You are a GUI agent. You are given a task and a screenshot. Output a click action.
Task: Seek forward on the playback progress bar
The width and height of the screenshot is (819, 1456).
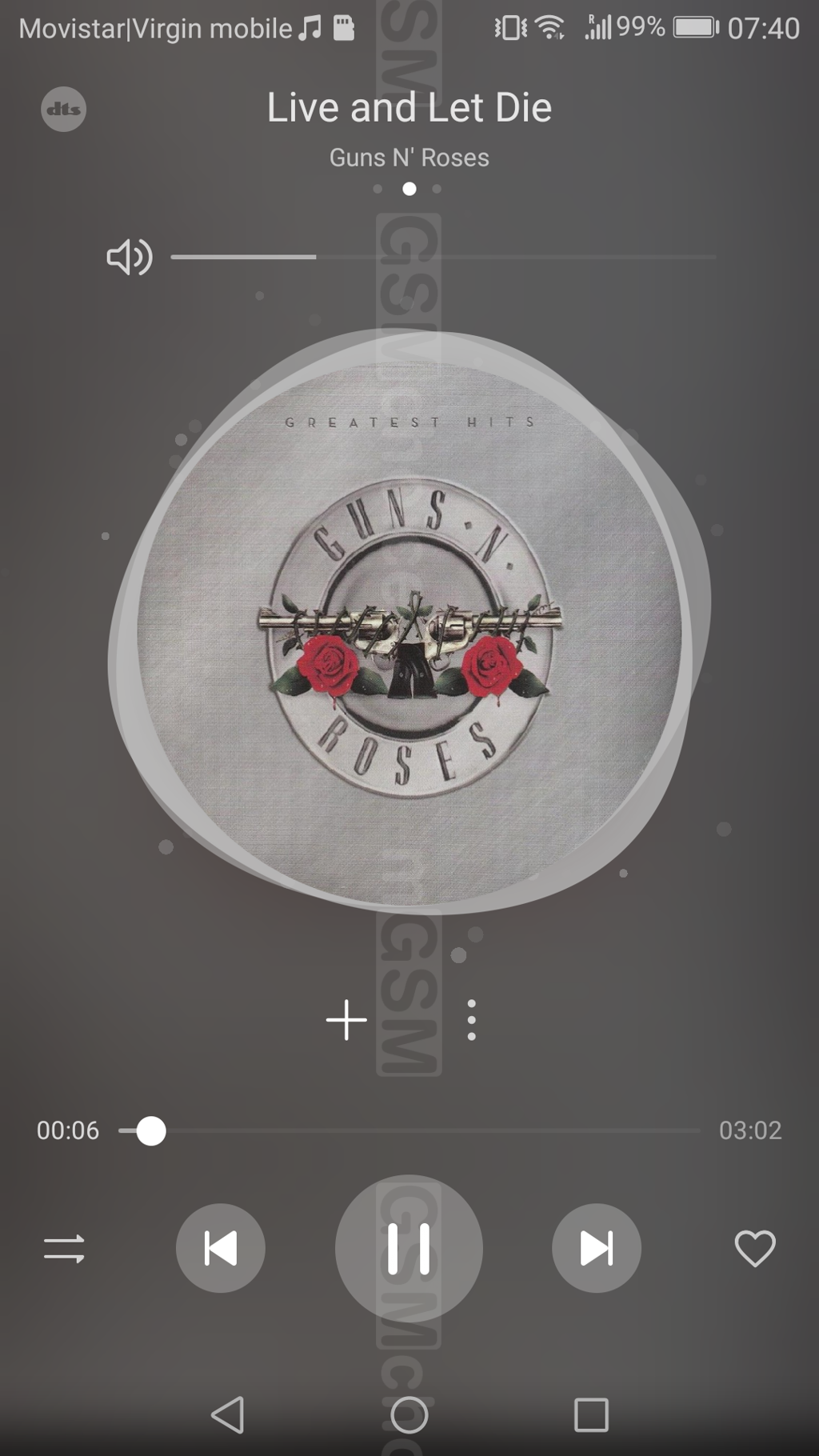coord(480,1130)
